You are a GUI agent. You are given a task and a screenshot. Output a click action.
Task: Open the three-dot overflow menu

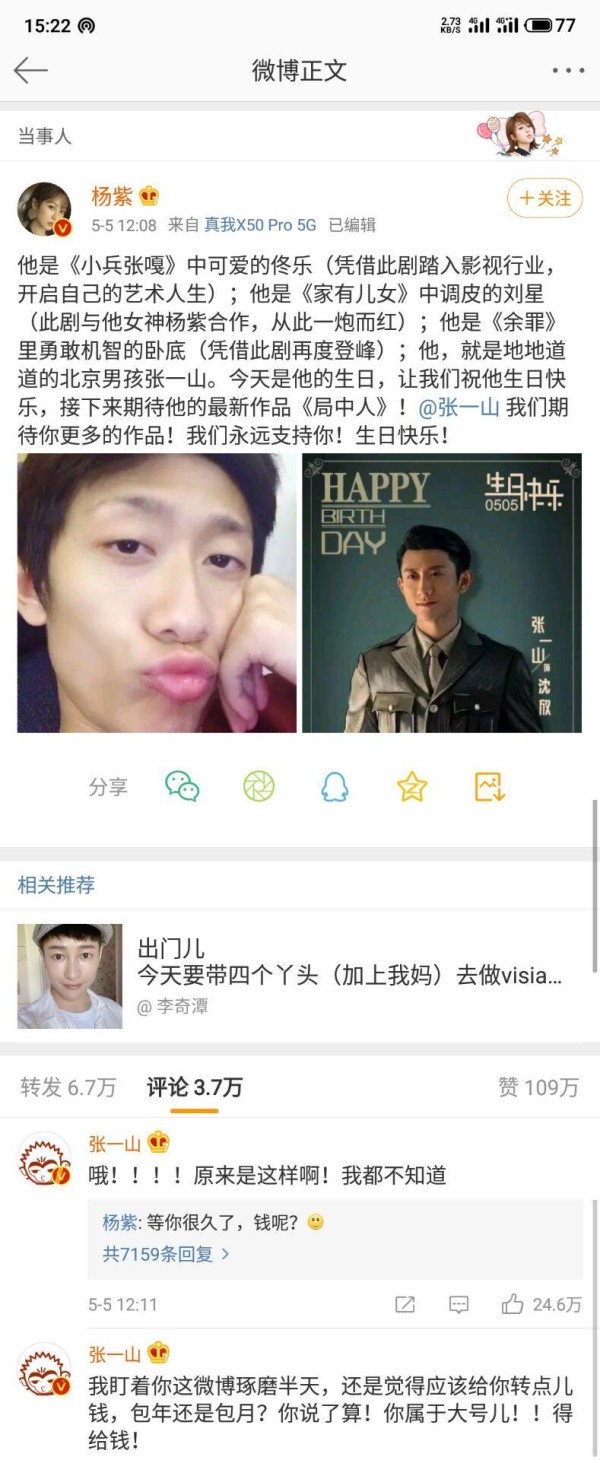click(x=568, y=70)
